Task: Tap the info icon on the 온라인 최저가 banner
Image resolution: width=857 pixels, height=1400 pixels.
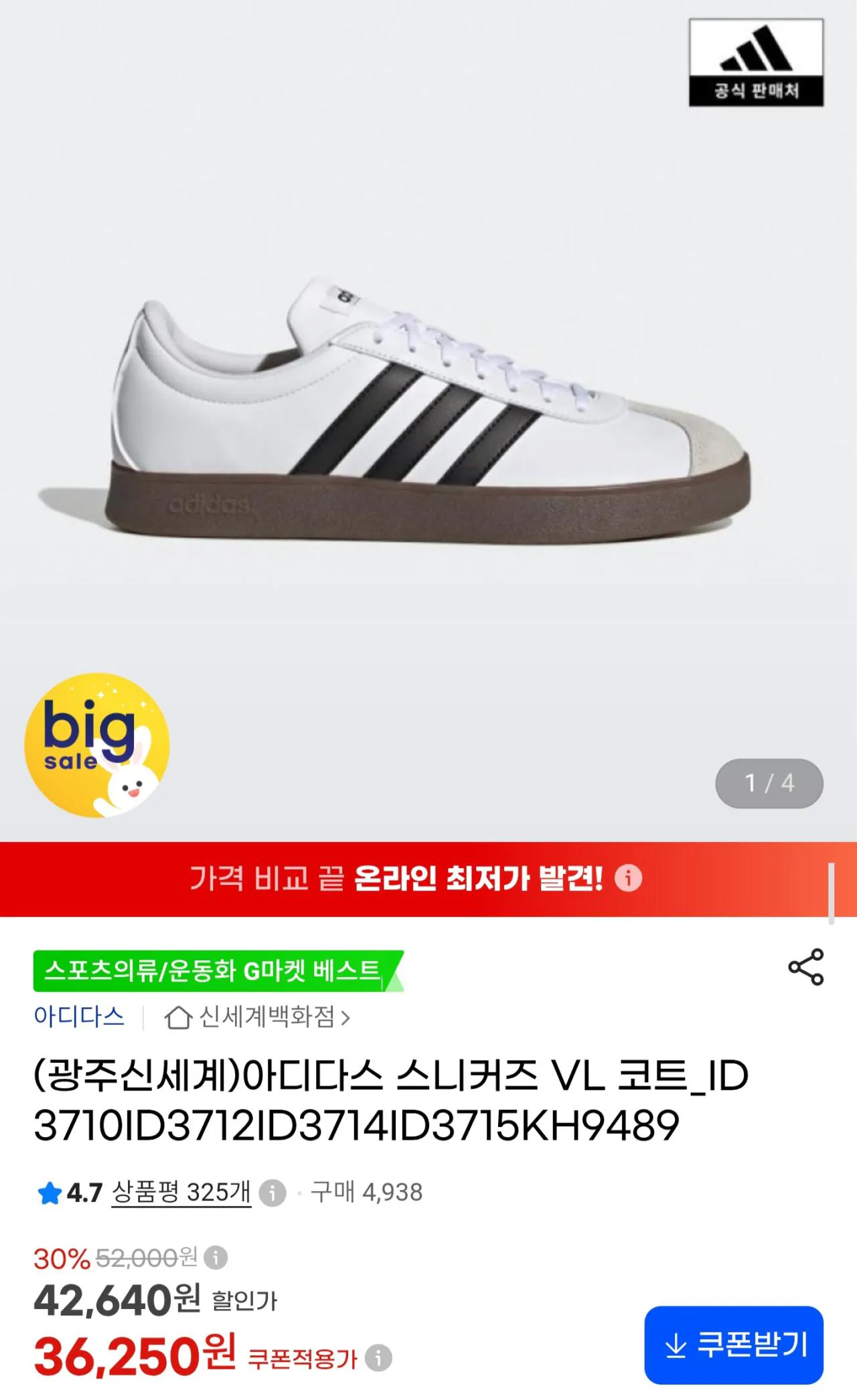Action: click(x=628, y=878)
